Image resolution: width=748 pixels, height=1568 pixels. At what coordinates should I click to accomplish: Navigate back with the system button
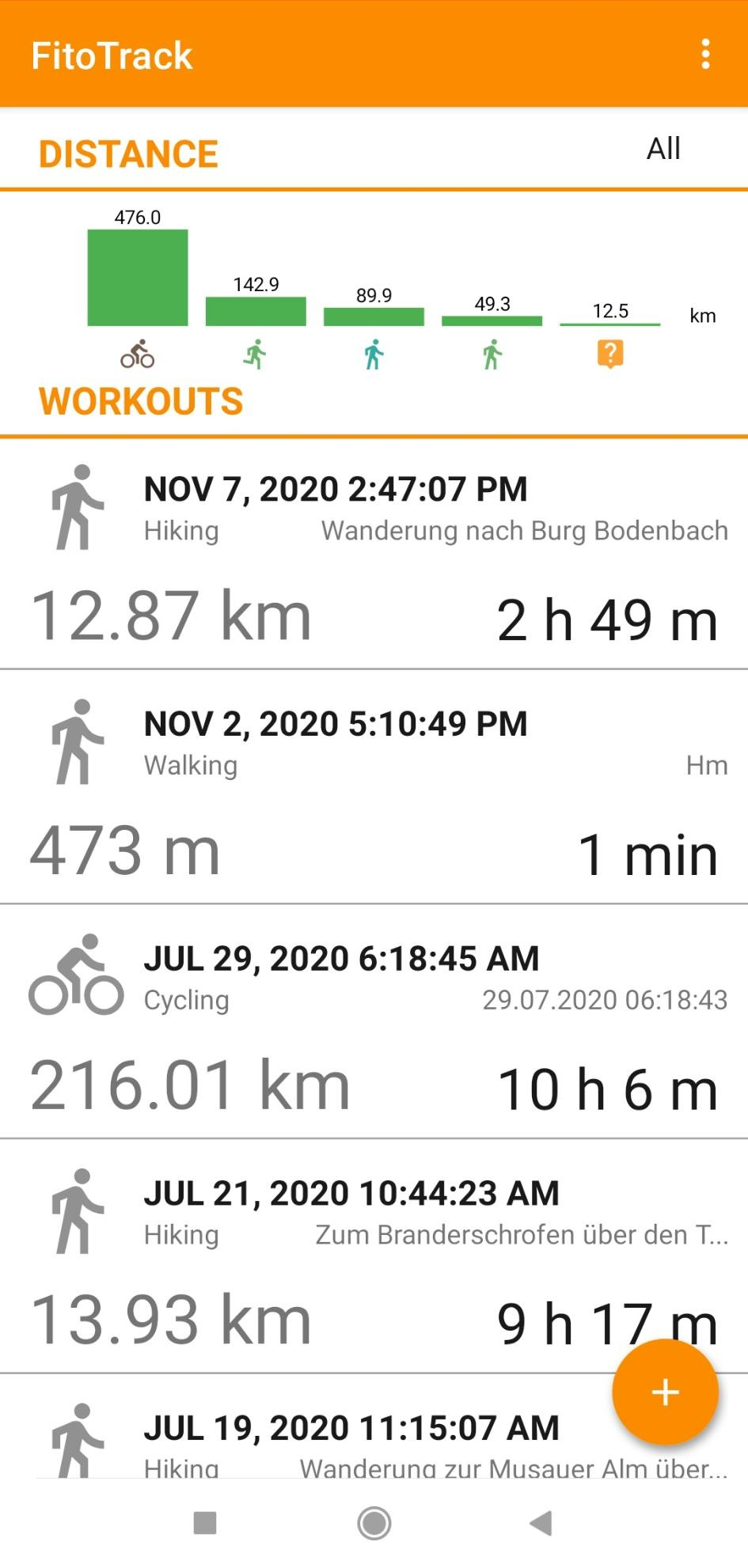click(541, 1523)
